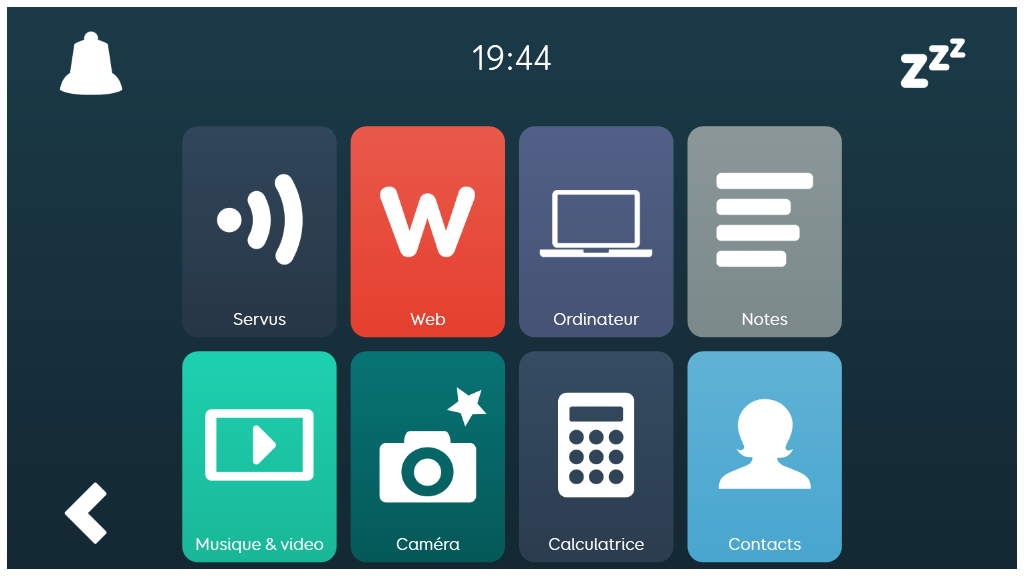
Task: Go back with the left chevron
Action: point(87,513)
